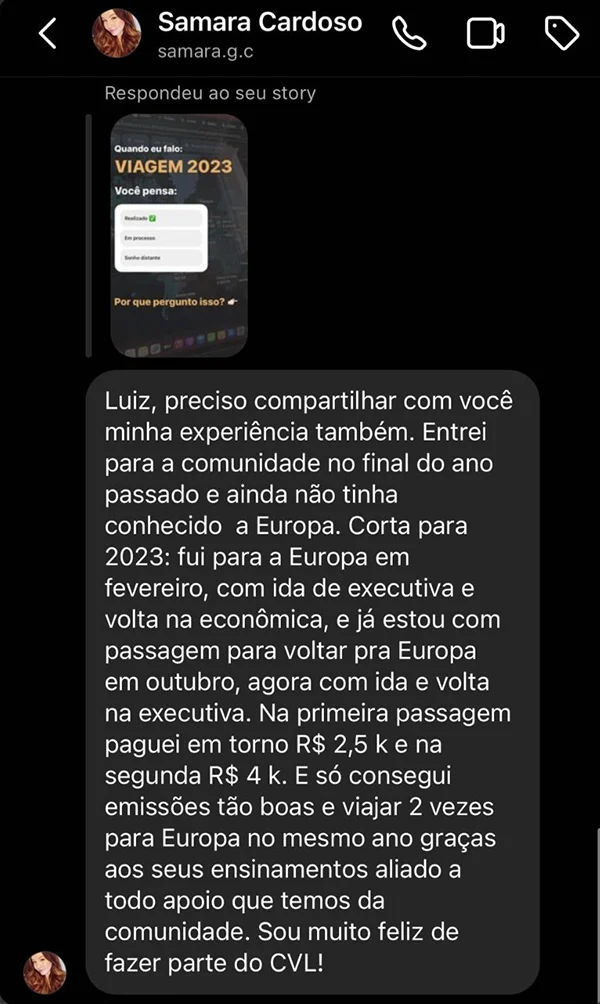Tap Samara's avatar beside the message
This screenshot has height=1004, width=600.
(45, 972)
